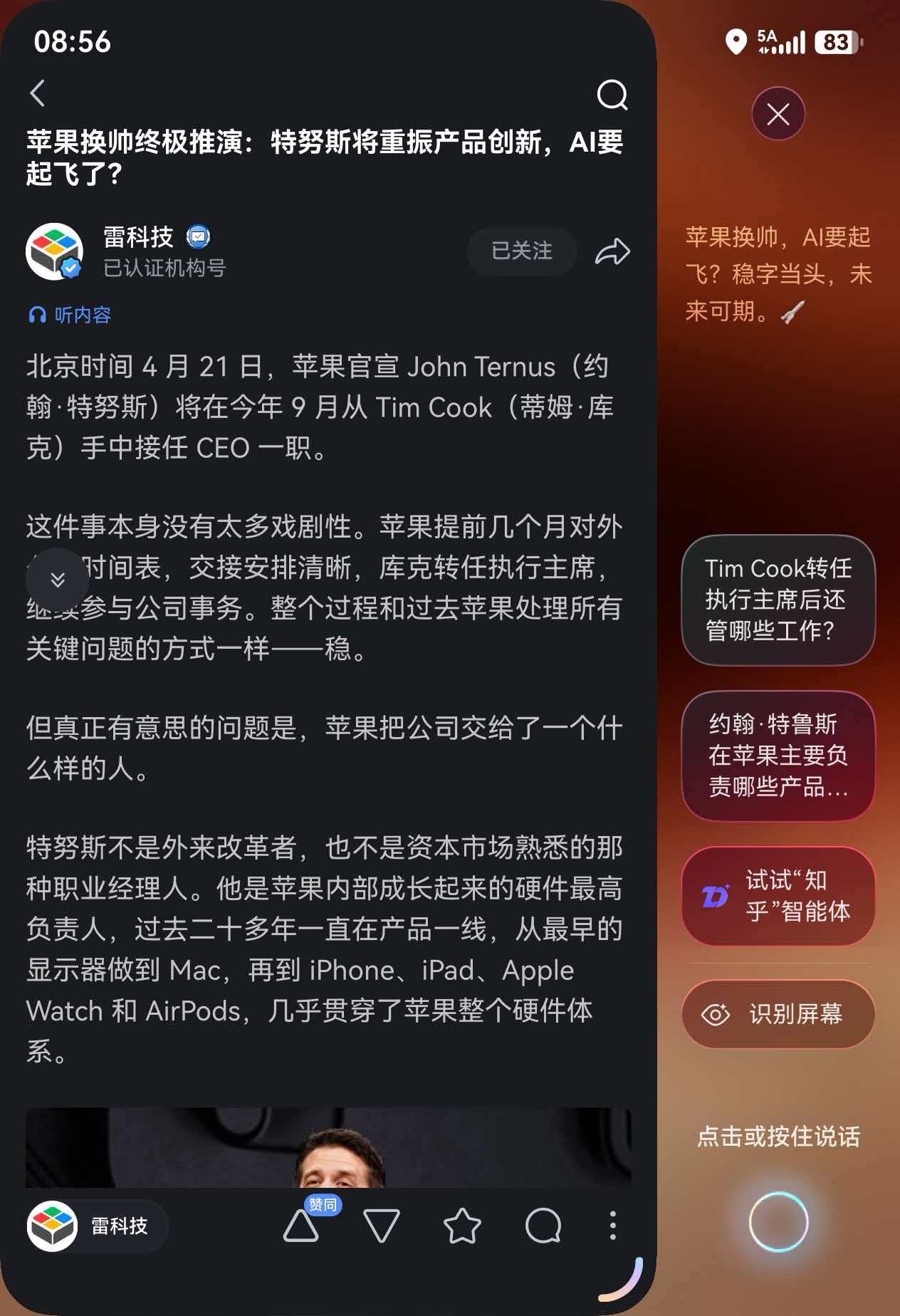Open the three-dot overflow menu
Image resolution: width=900 pixels, height=1316 pixels.
click(x=612, y=1226)
